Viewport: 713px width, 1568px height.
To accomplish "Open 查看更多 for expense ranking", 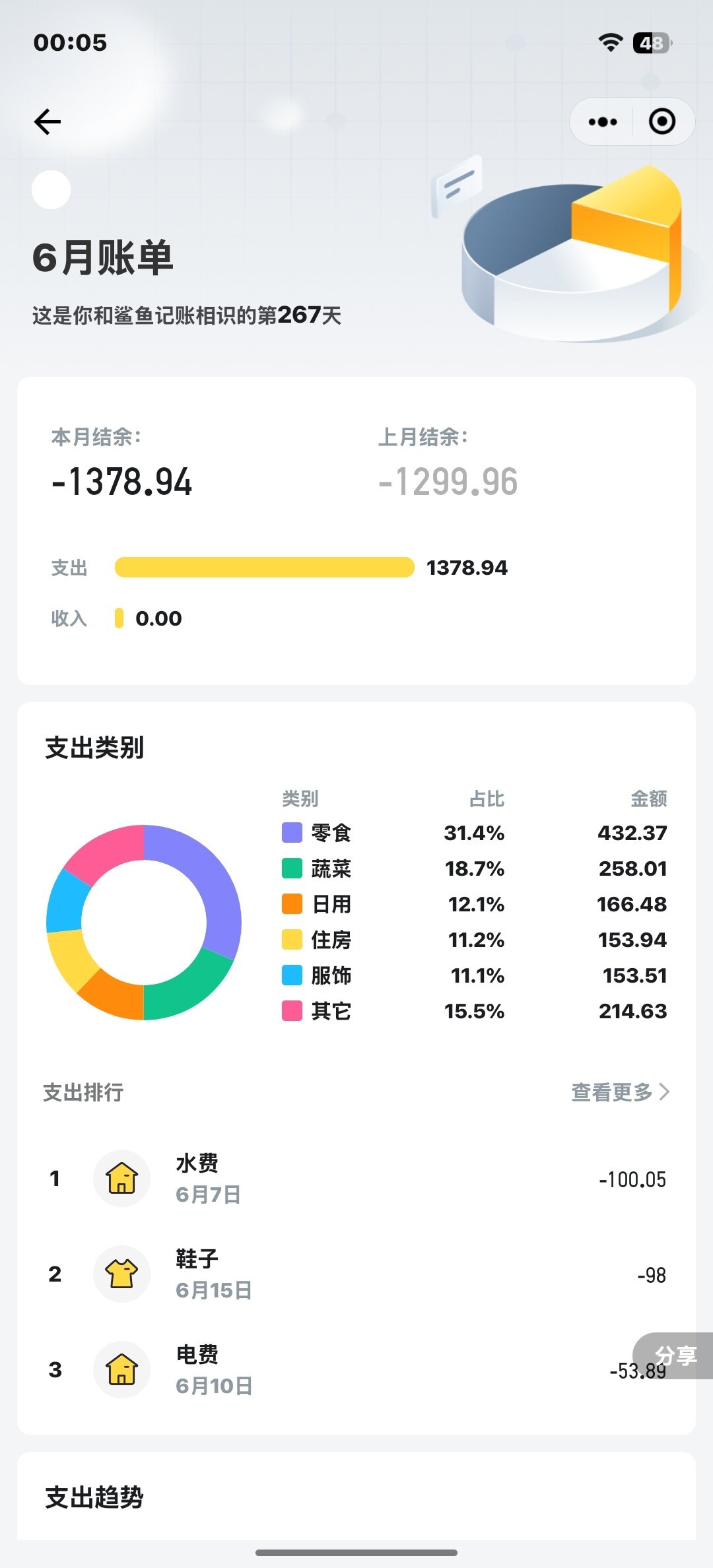I will pos(621,1092).
